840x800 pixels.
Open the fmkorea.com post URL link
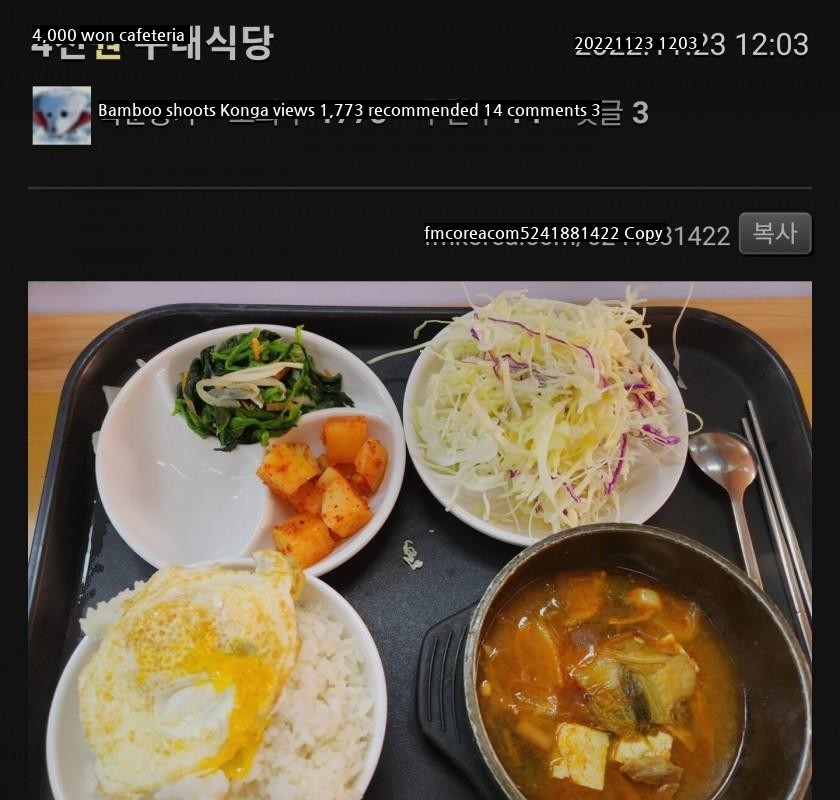[577, 235]
